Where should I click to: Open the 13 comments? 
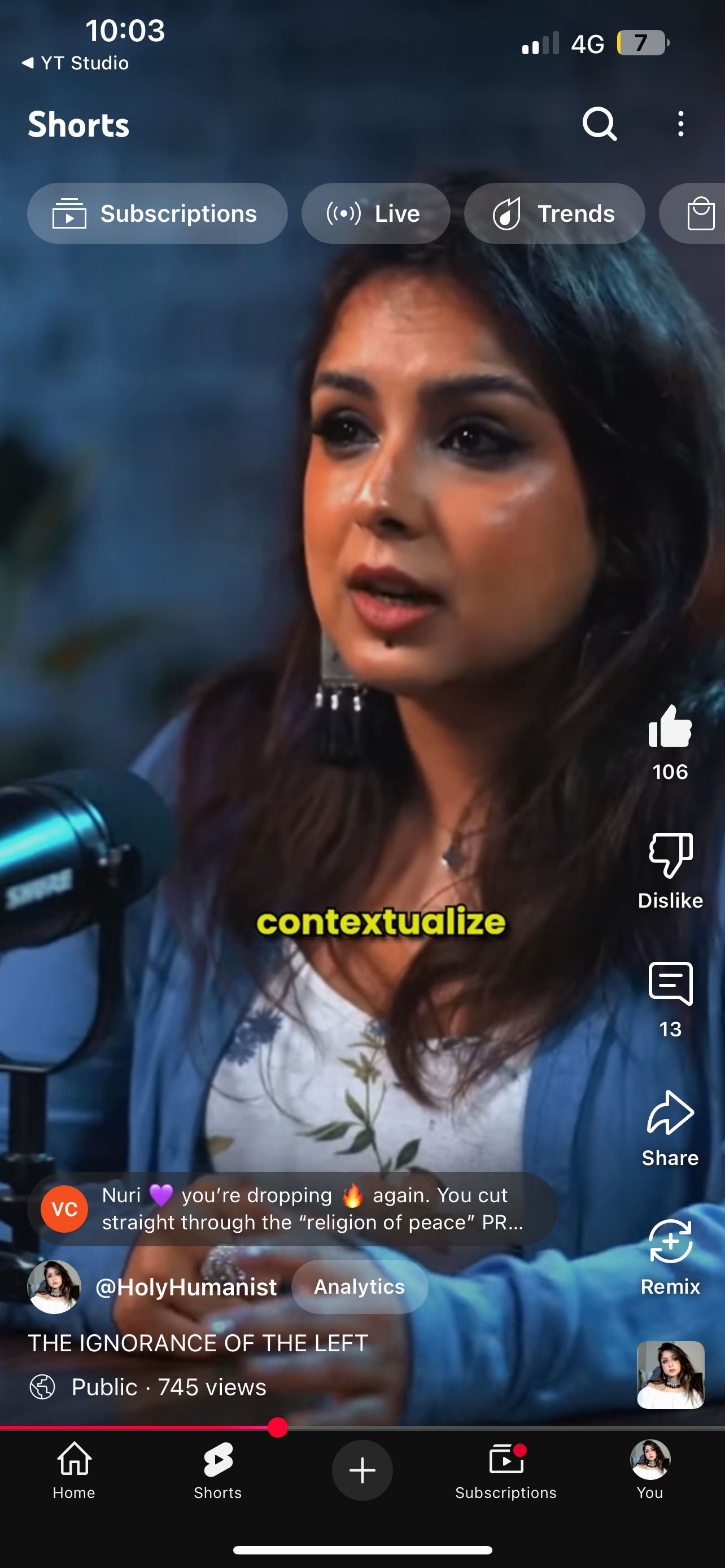[x=670, y=984]
